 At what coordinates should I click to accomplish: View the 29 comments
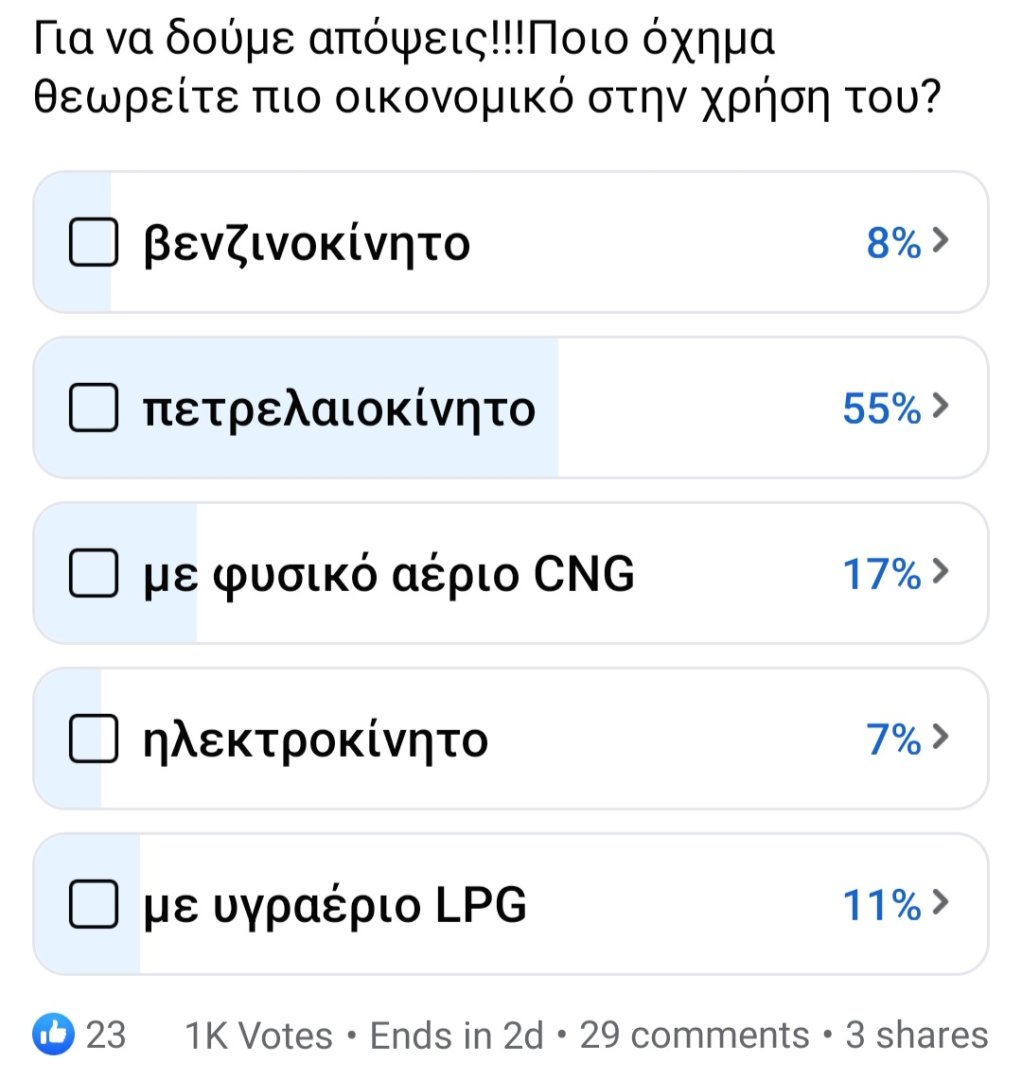click(x=694, y=1035)
